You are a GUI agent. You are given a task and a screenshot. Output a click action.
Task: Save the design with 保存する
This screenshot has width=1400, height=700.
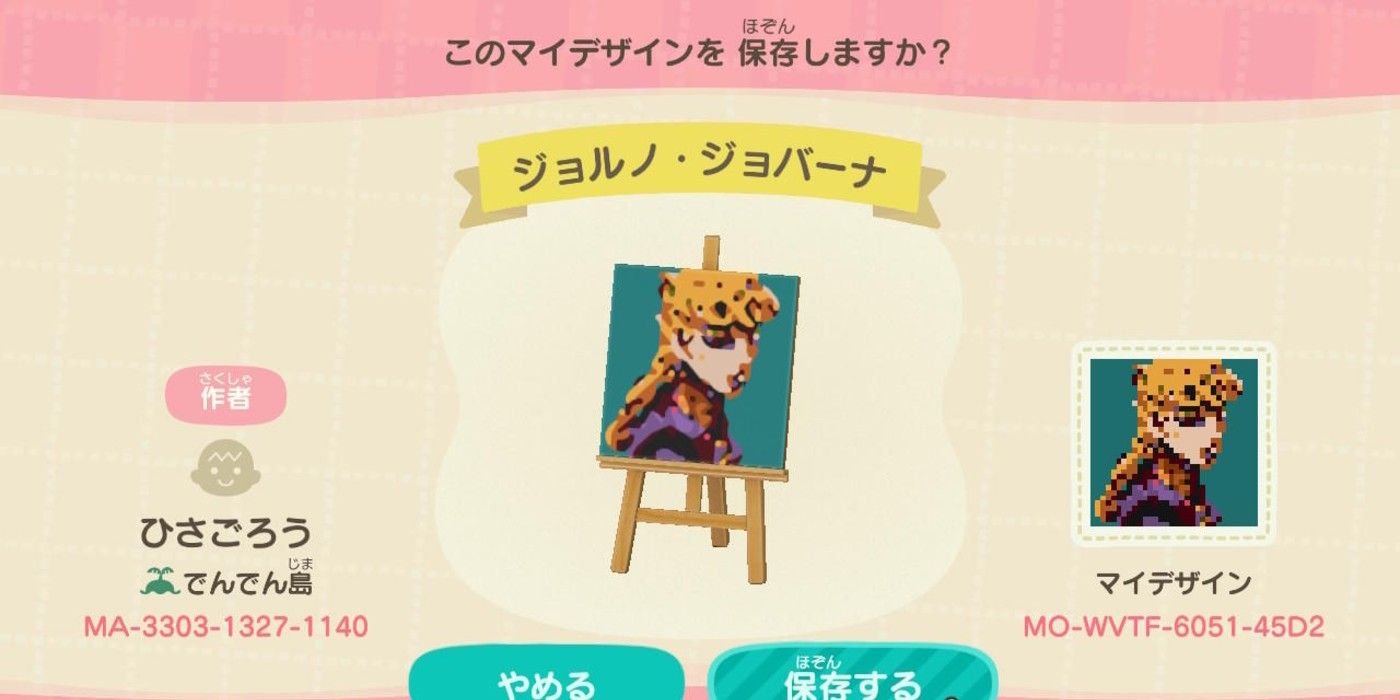tap(852, 678)
